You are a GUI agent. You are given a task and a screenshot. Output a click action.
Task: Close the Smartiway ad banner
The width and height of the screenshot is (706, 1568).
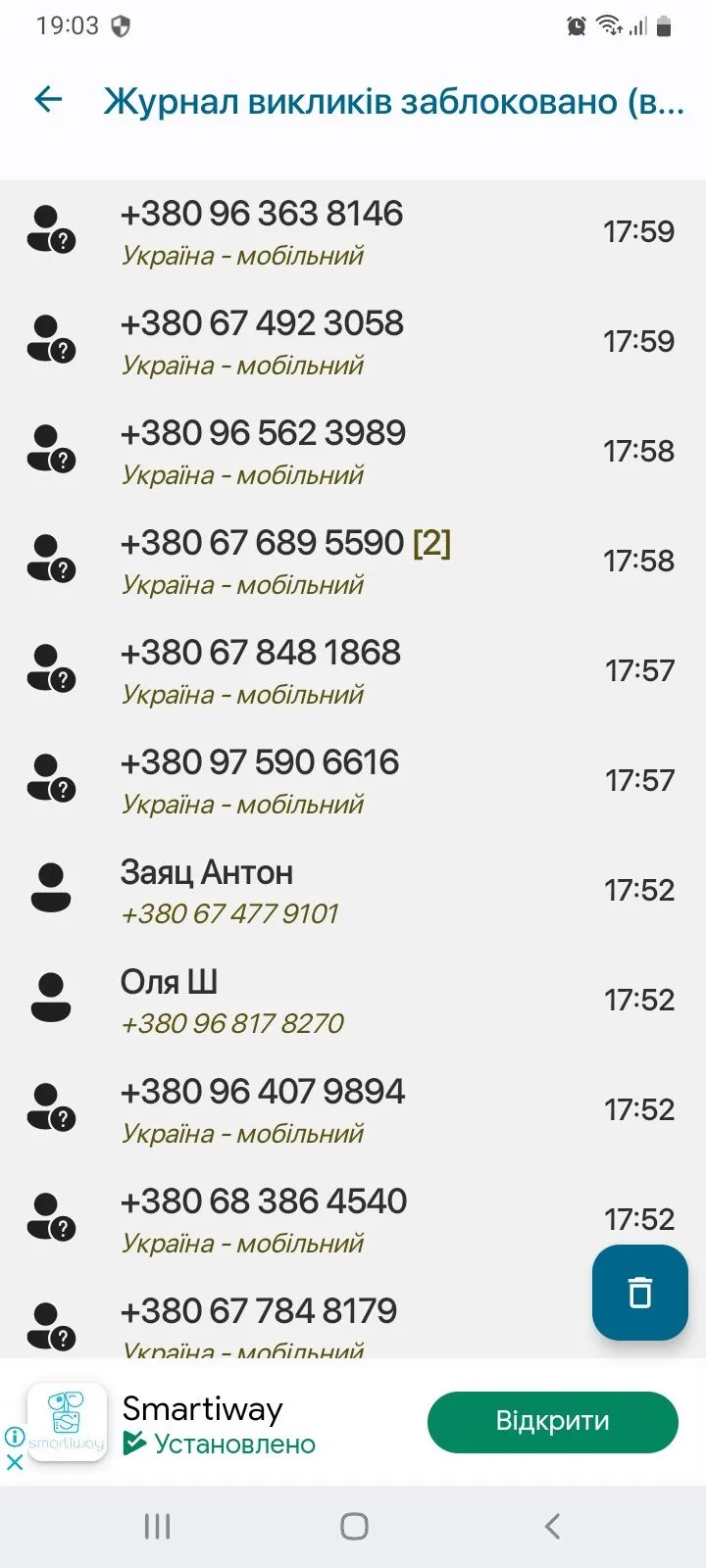tap(15, 1462)
